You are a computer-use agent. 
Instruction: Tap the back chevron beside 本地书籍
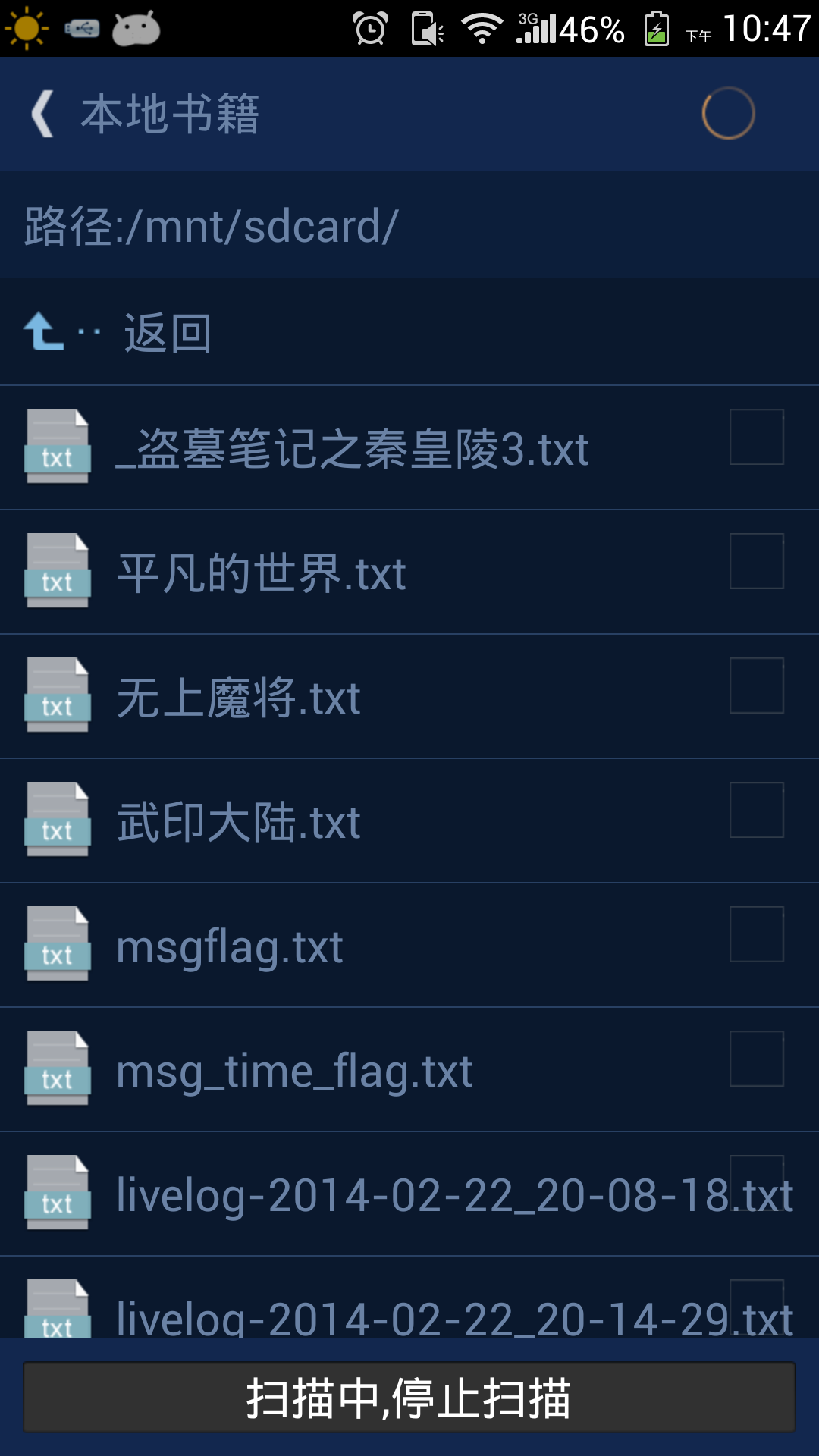click(x=42, y=112)
